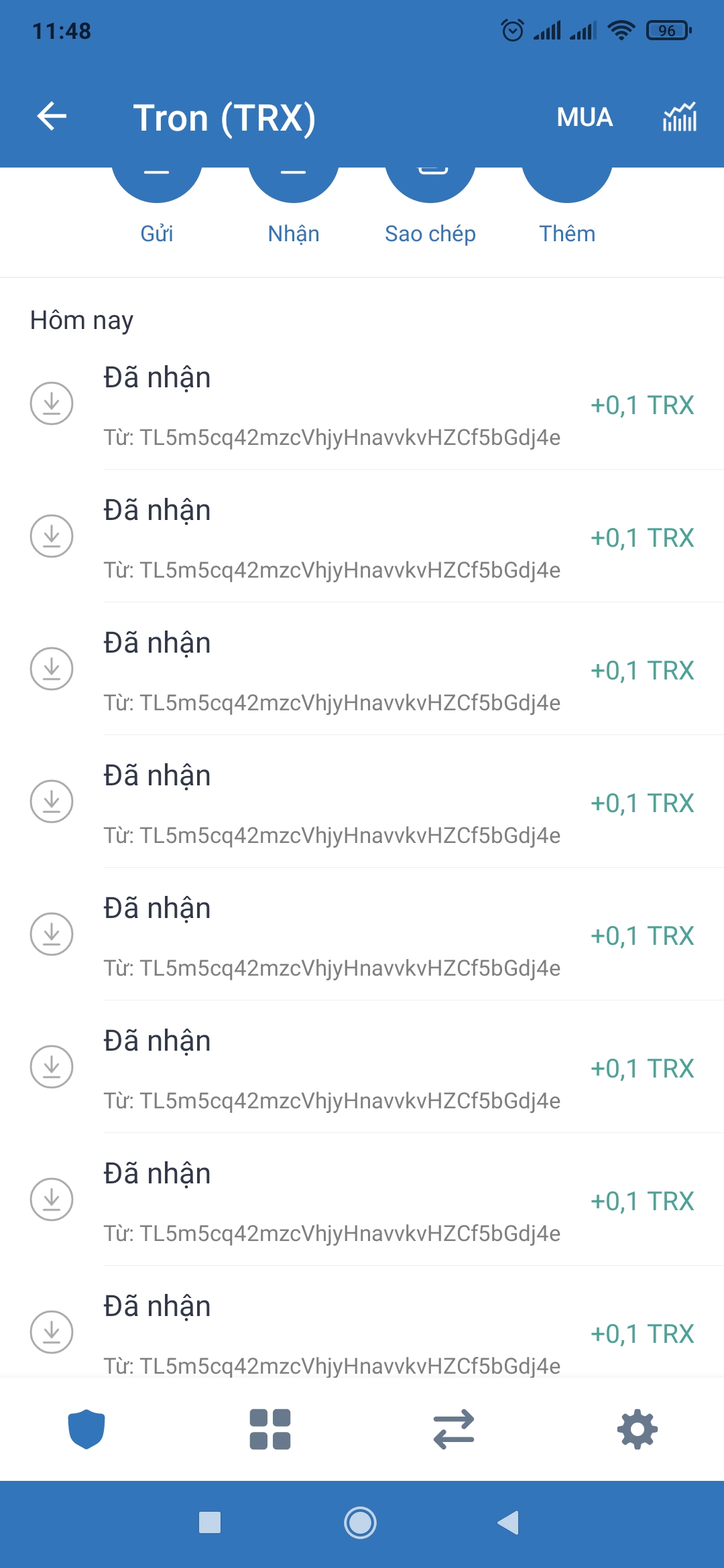This screenshot has height=1568, width=724.
Task: Open the settings gear tab
Action: 638,1429
